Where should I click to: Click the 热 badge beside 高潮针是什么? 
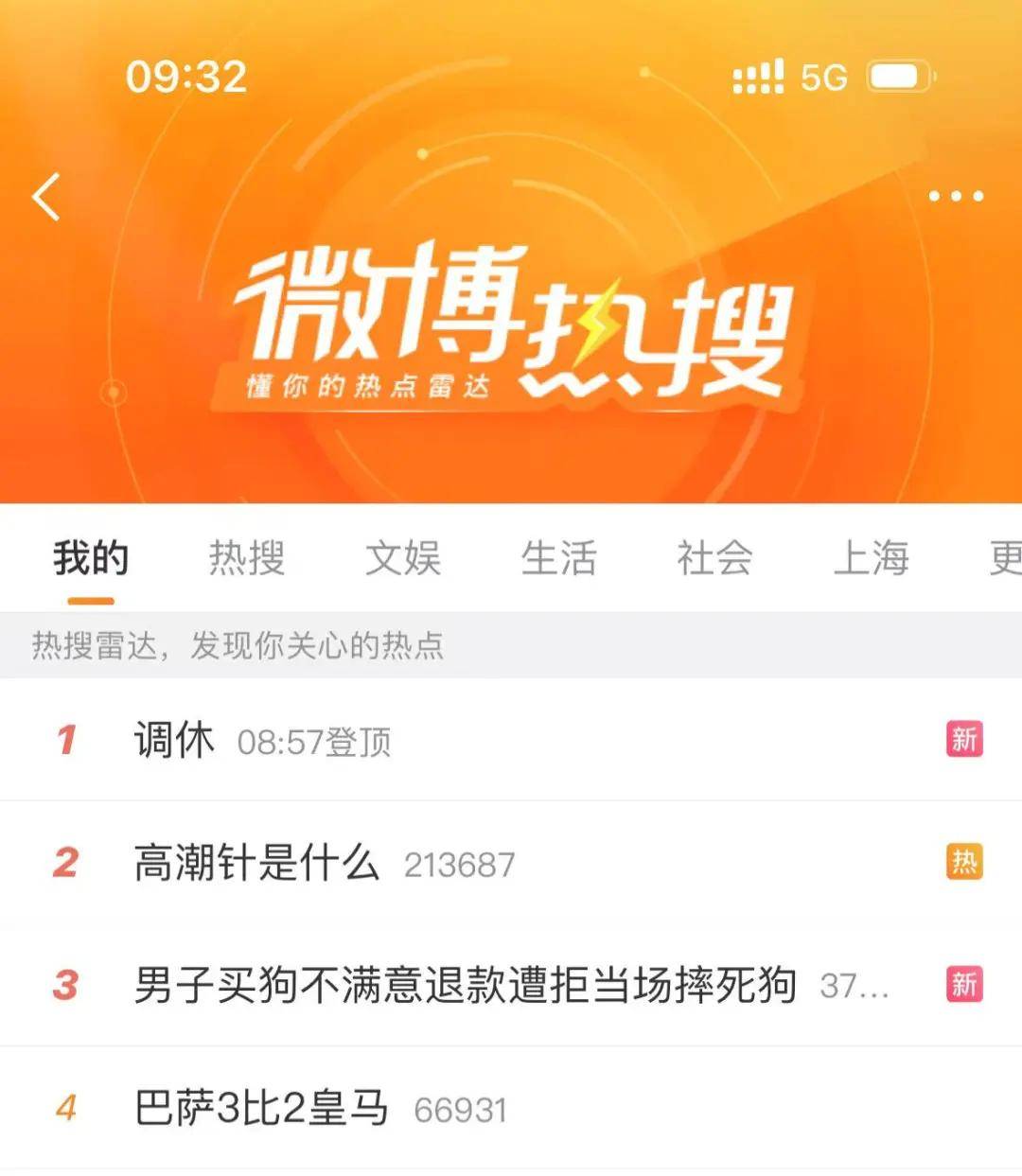pos(965,864)
